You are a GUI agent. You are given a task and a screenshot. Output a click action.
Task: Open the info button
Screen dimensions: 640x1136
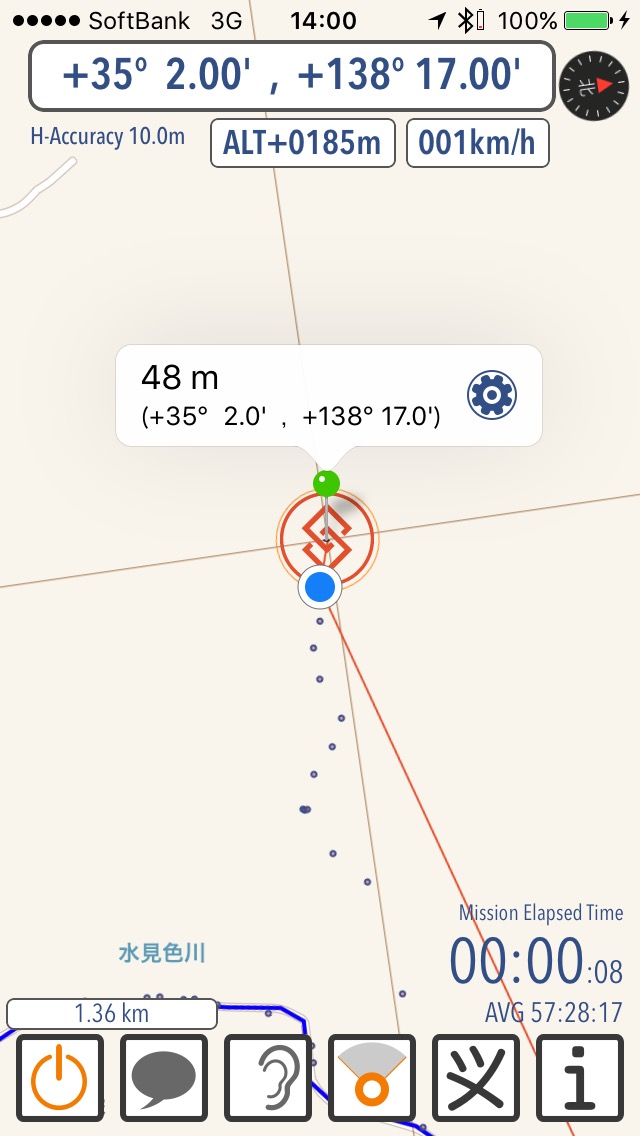[x=580, y=1078]
